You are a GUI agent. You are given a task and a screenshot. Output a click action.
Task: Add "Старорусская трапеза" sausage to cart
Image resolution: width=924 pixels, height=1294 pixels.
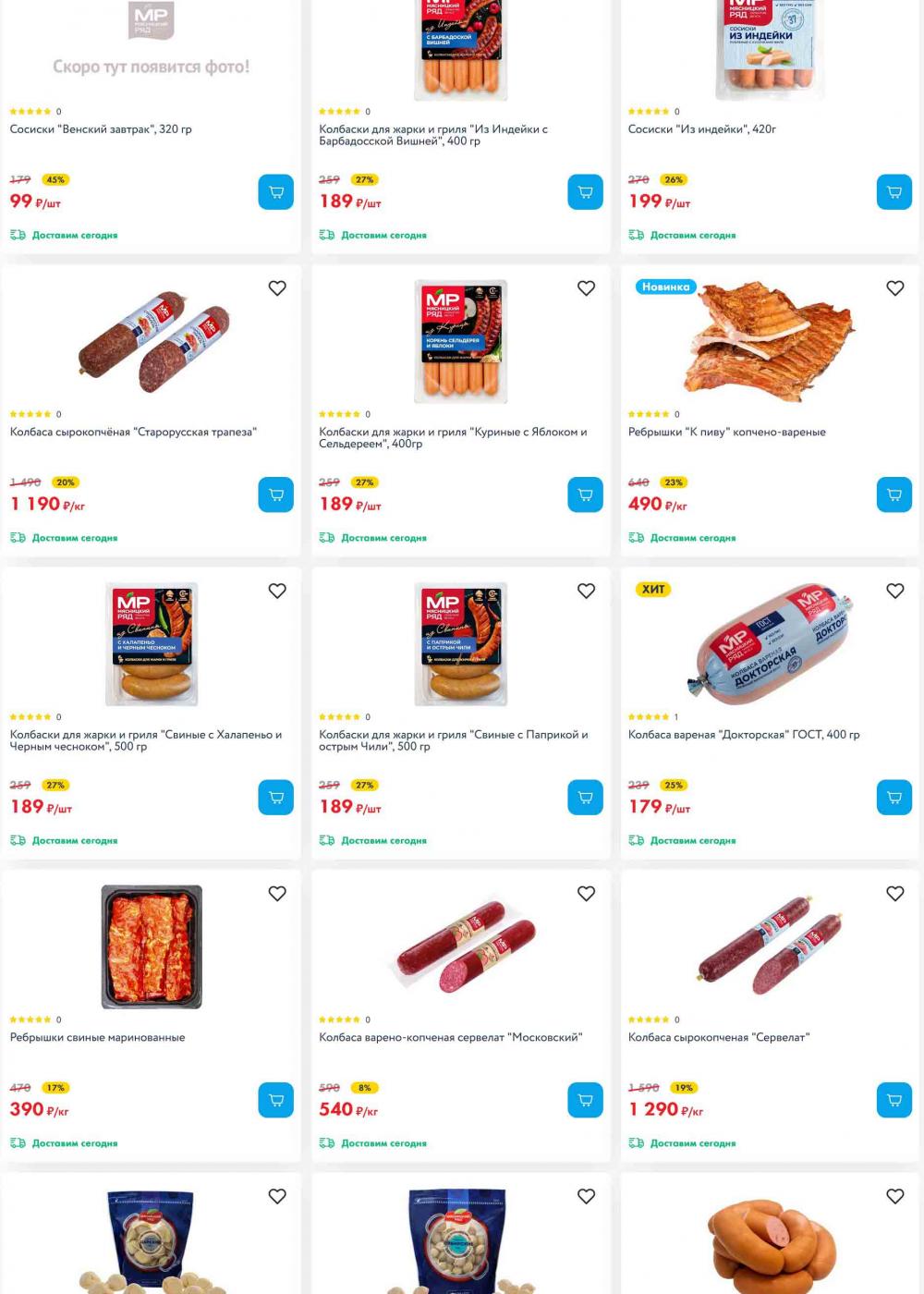pos(275,494)
